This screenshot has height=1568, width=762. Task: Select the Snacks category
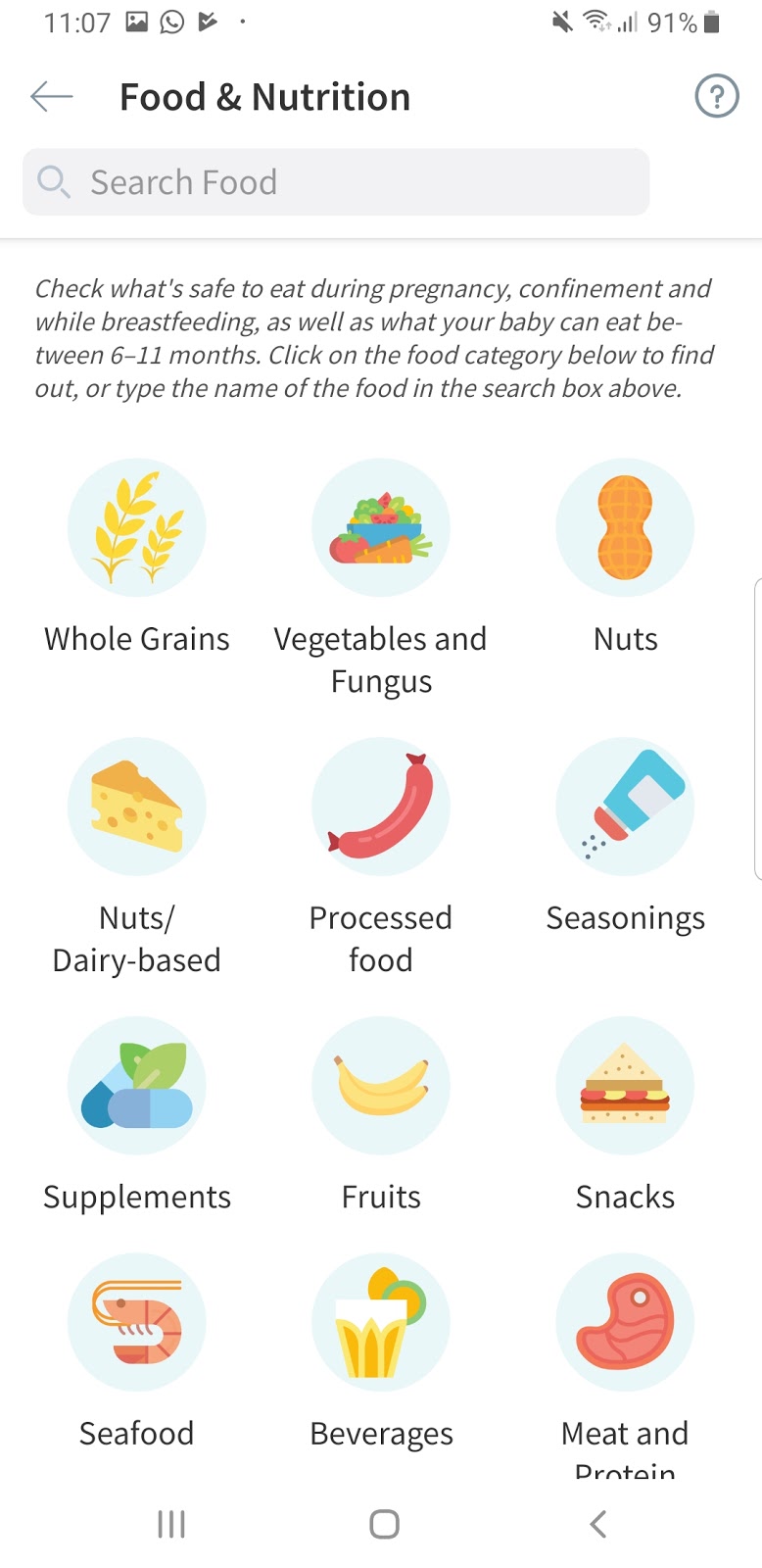pyautogui.click(x=625, y=1115)
